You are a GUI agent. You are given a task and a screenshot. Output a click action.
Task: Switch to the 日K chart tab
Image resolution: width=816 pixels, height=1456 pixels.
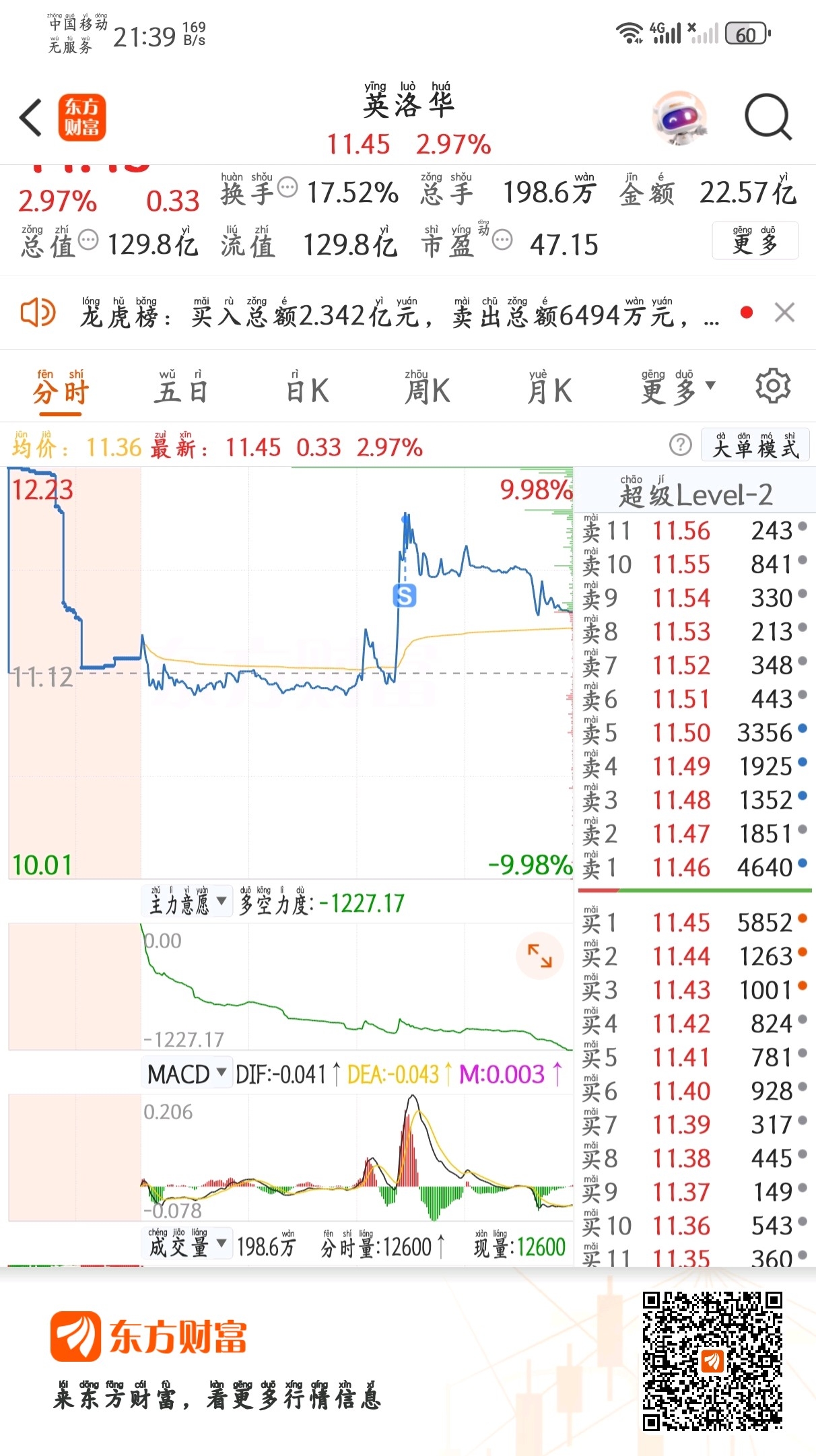[307, 386]
